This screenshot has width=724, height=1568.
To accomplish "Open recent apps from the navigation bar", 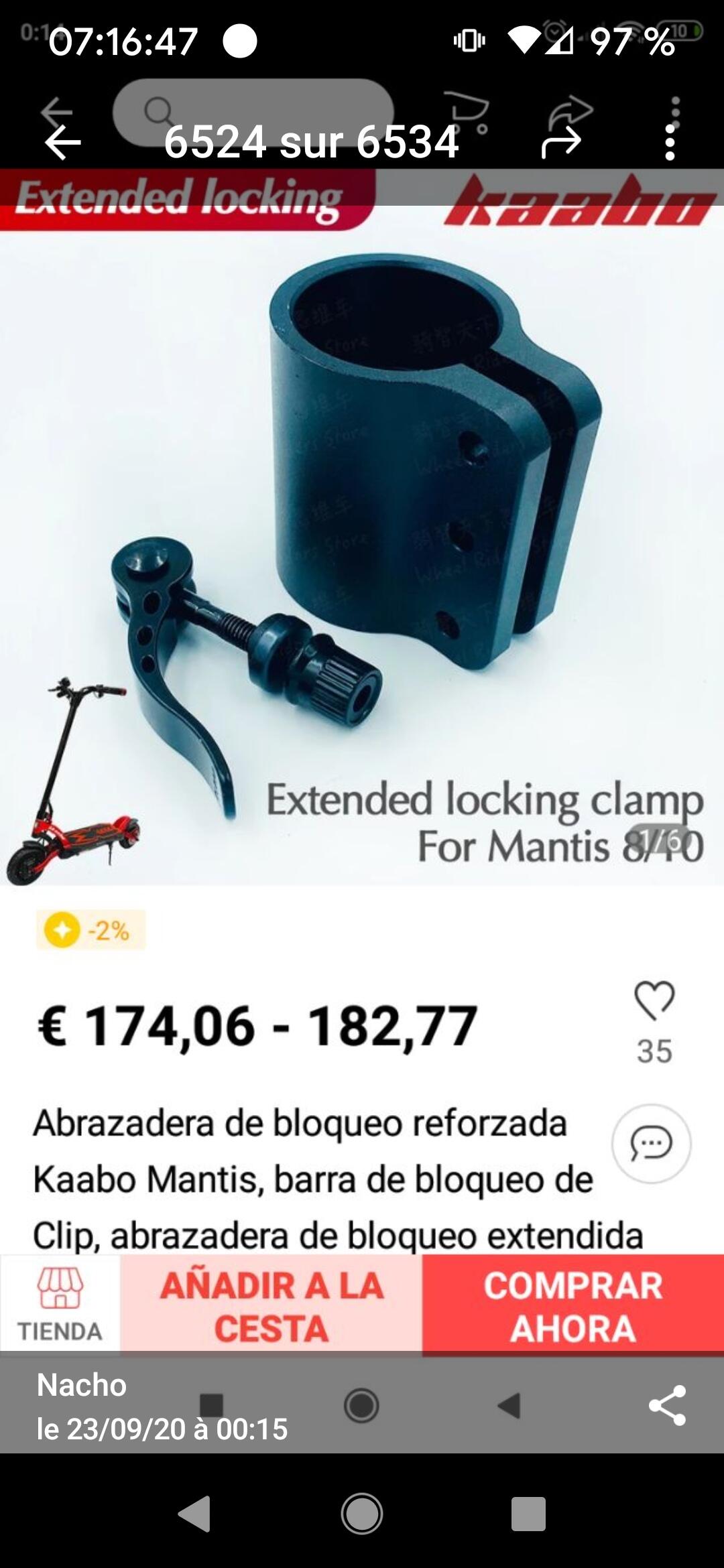I will [528, 1514].
